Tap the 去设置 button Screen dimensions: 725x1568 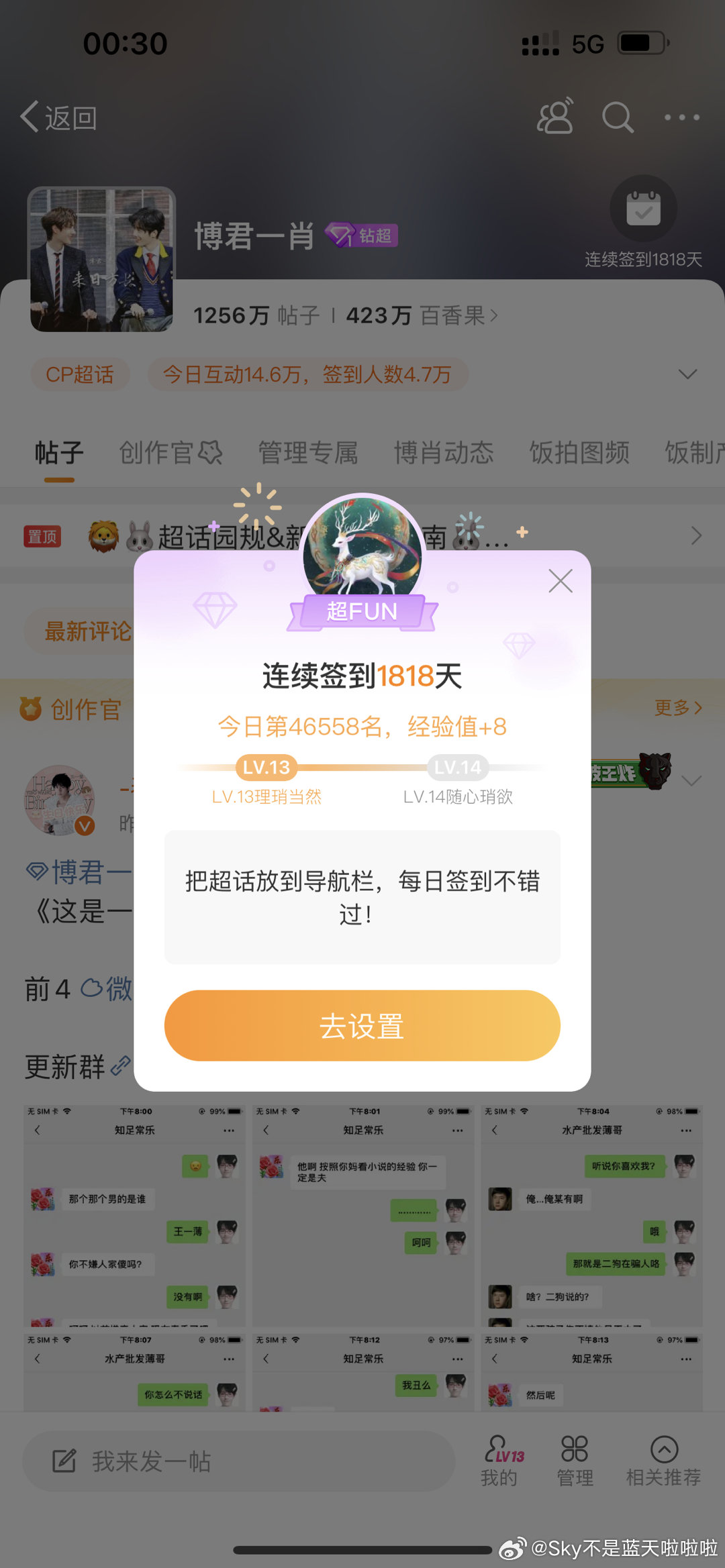click(362, 1025)
